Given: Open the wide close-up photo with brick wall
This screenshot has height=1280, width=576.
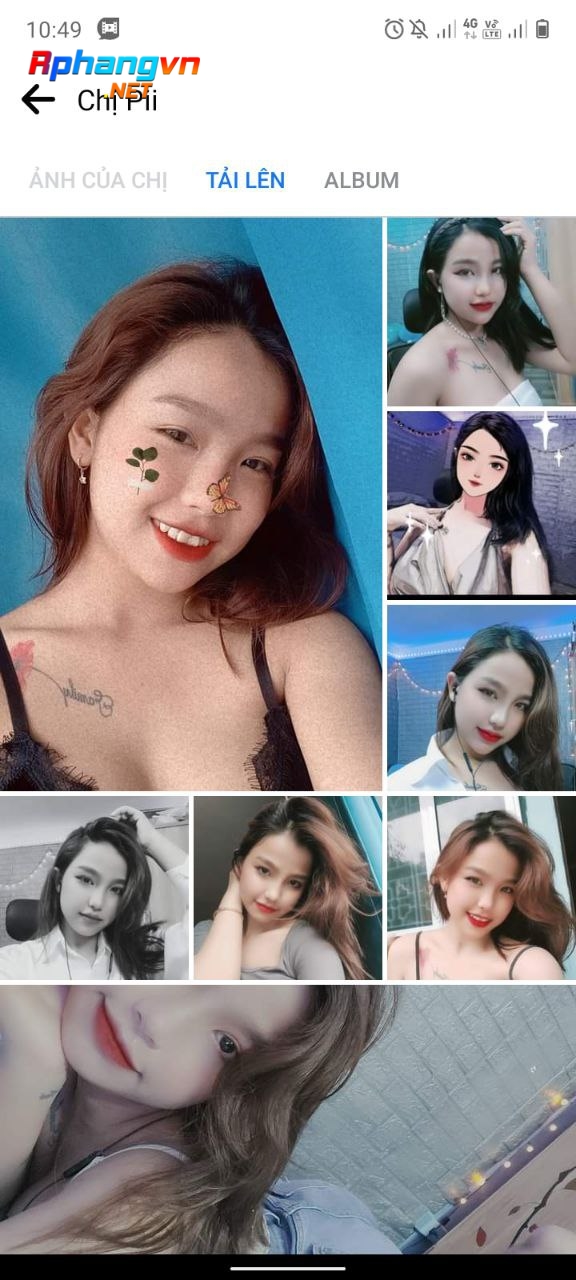Looking at the screenshot, I should pyautogui.click(x=288, y=1119).
